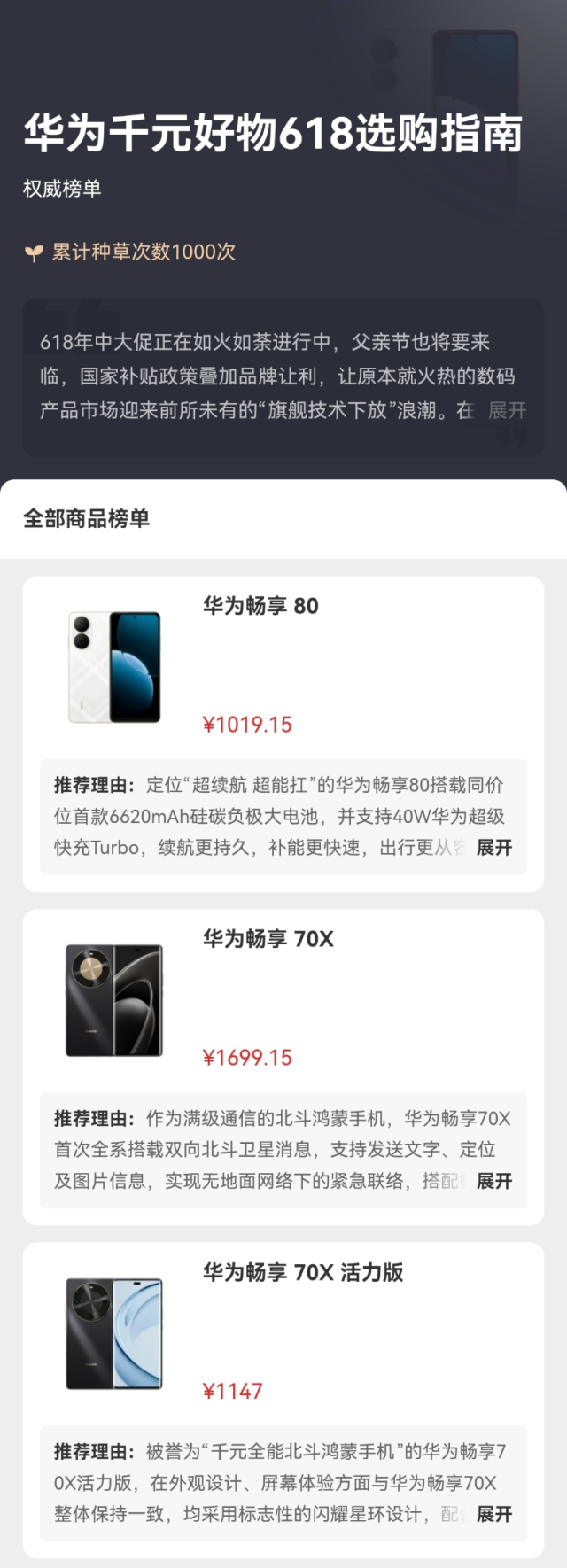
Task: Expand the 华为畅享 70X 活力版 recommendation reason
Action: pos(493,1514)
